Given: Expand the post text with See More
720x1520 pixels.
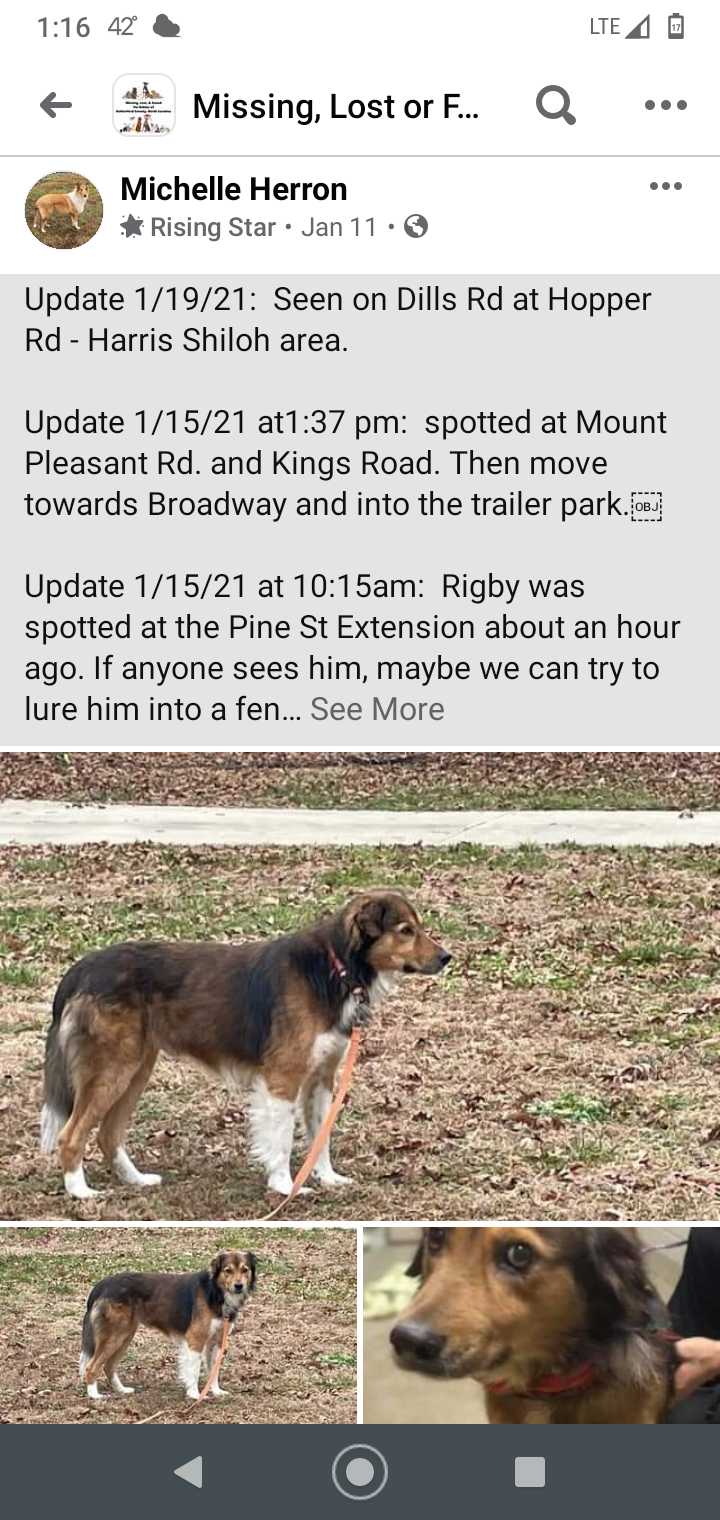Looking at the screenshot, I should coord(377,709).
